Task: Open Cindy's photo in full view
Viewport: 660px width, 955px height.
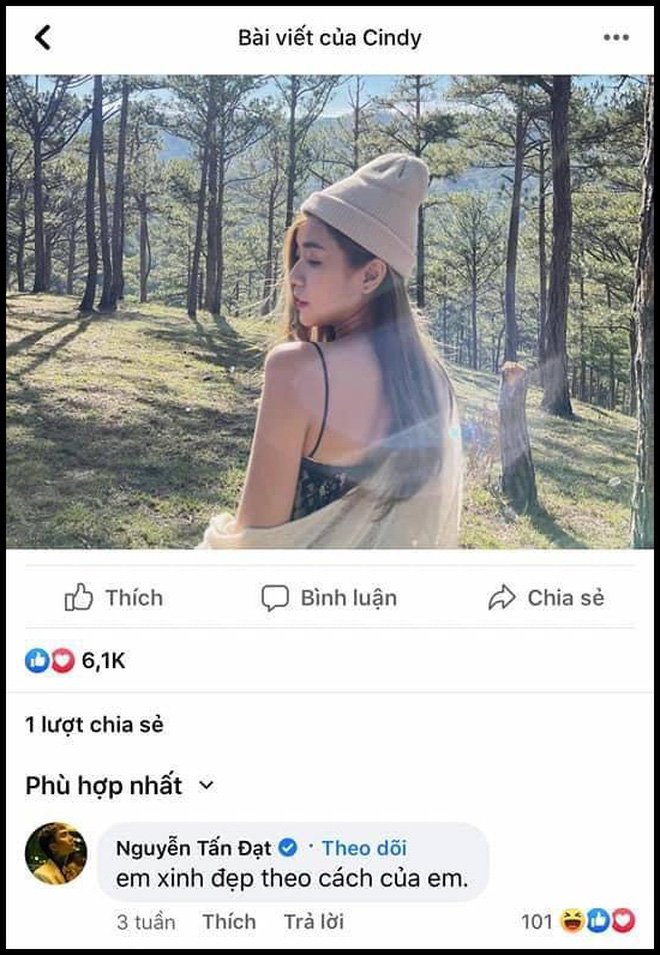Action: [x=330, y=312]
